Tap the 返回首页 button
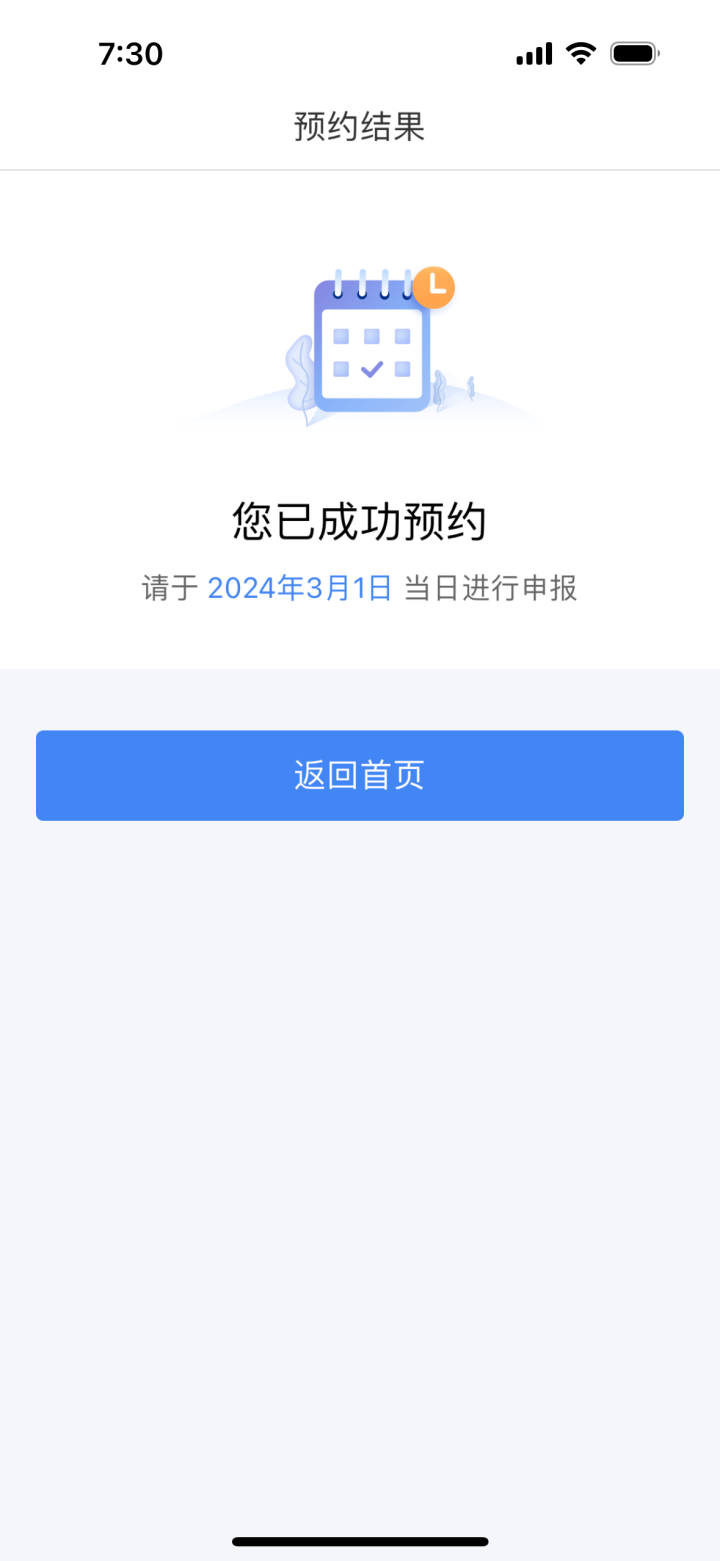The width and height of the screenshot is (720, 1561). pos(360,775)
